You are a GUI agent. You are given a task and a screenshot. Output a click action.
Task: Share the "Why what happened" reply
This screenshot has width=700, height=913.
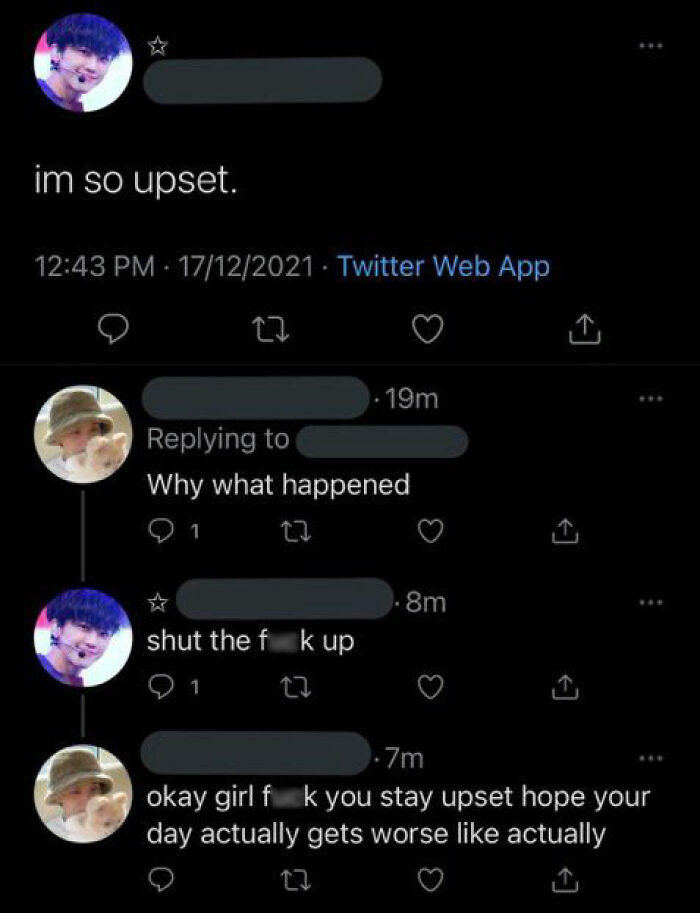click(x=565, y=531)
